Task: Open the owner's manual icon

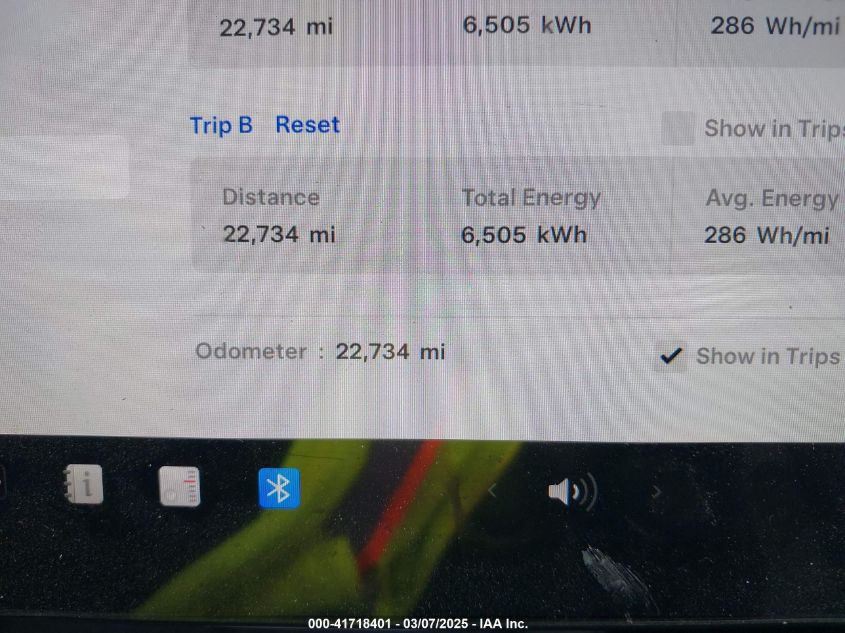Action: point(82,486)
